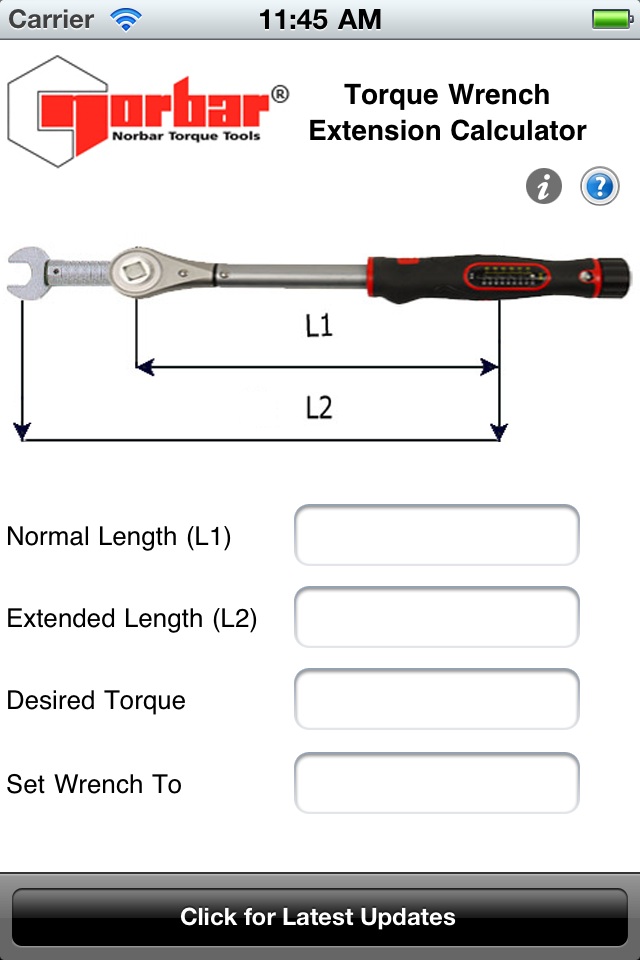Select the Normal Length (L1) field
Screen dimensions: 640x960
click(437, 536)
